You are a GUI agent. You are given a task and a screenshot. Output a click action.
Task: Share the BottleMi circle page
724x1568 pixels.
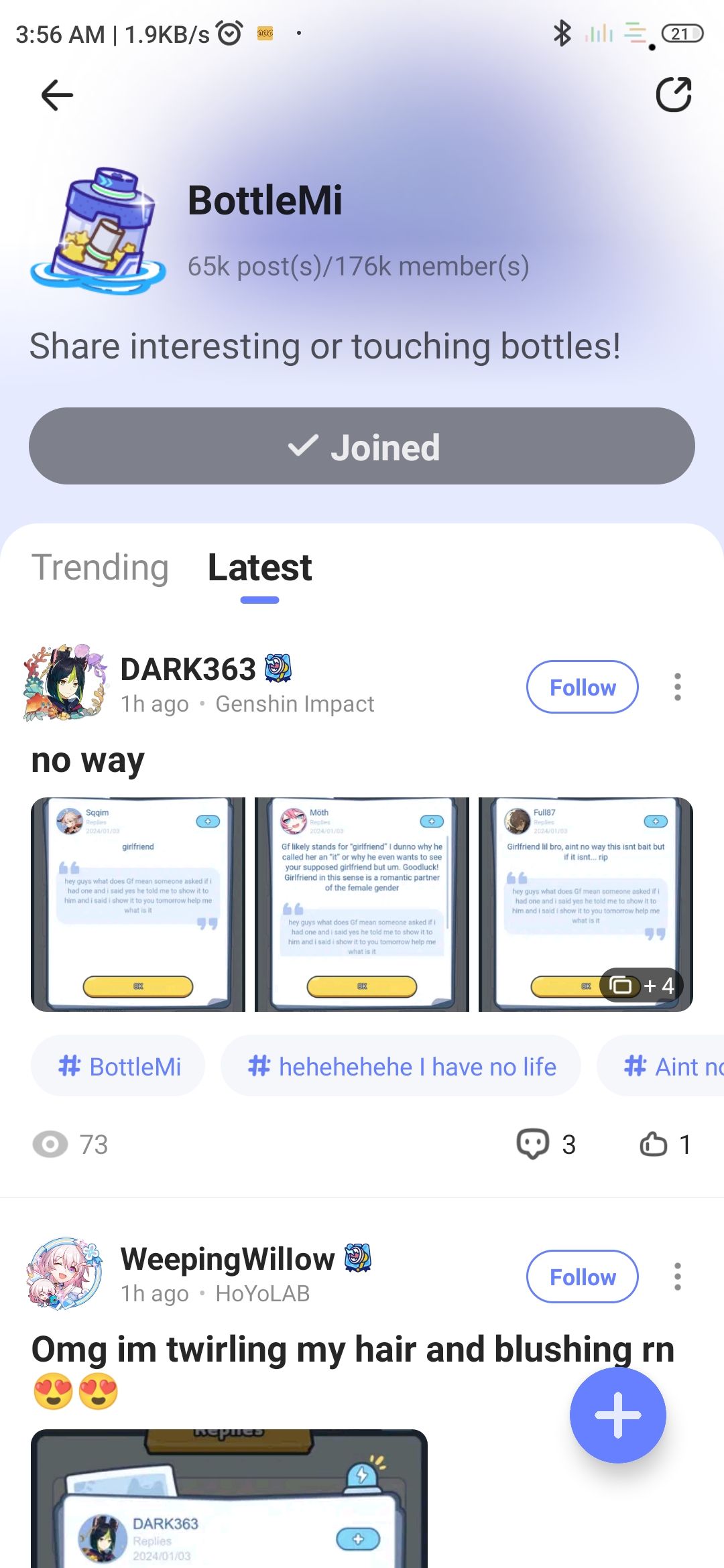click(x=673, y=94)
